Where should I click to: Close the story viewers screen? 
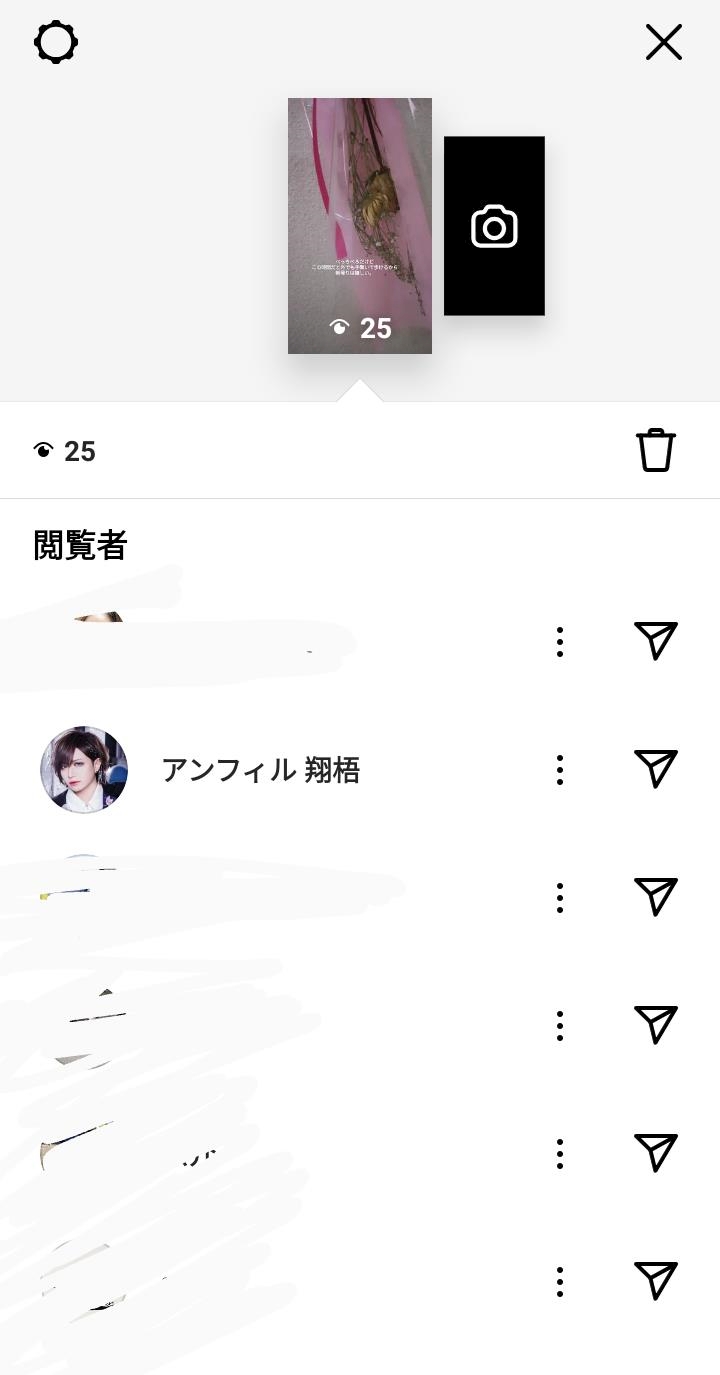(663, 43)
